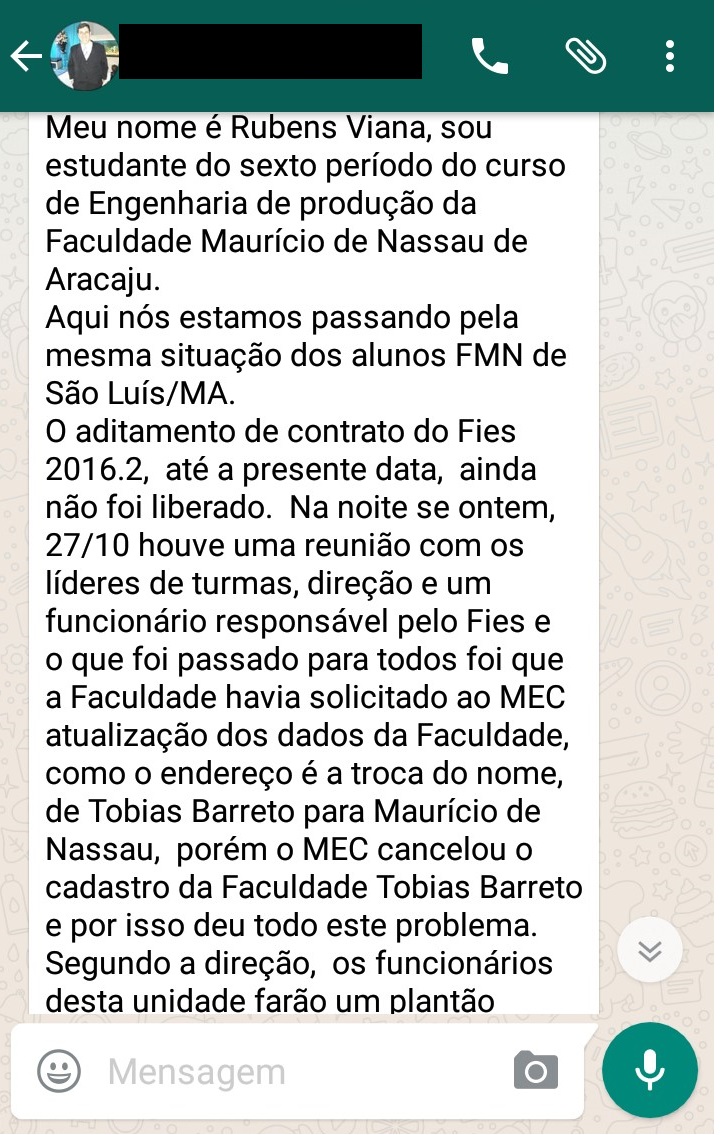Start a voice call
The height and width of the screenshot is (1135, 725).
pyautogui.click(x=490, y=56)
